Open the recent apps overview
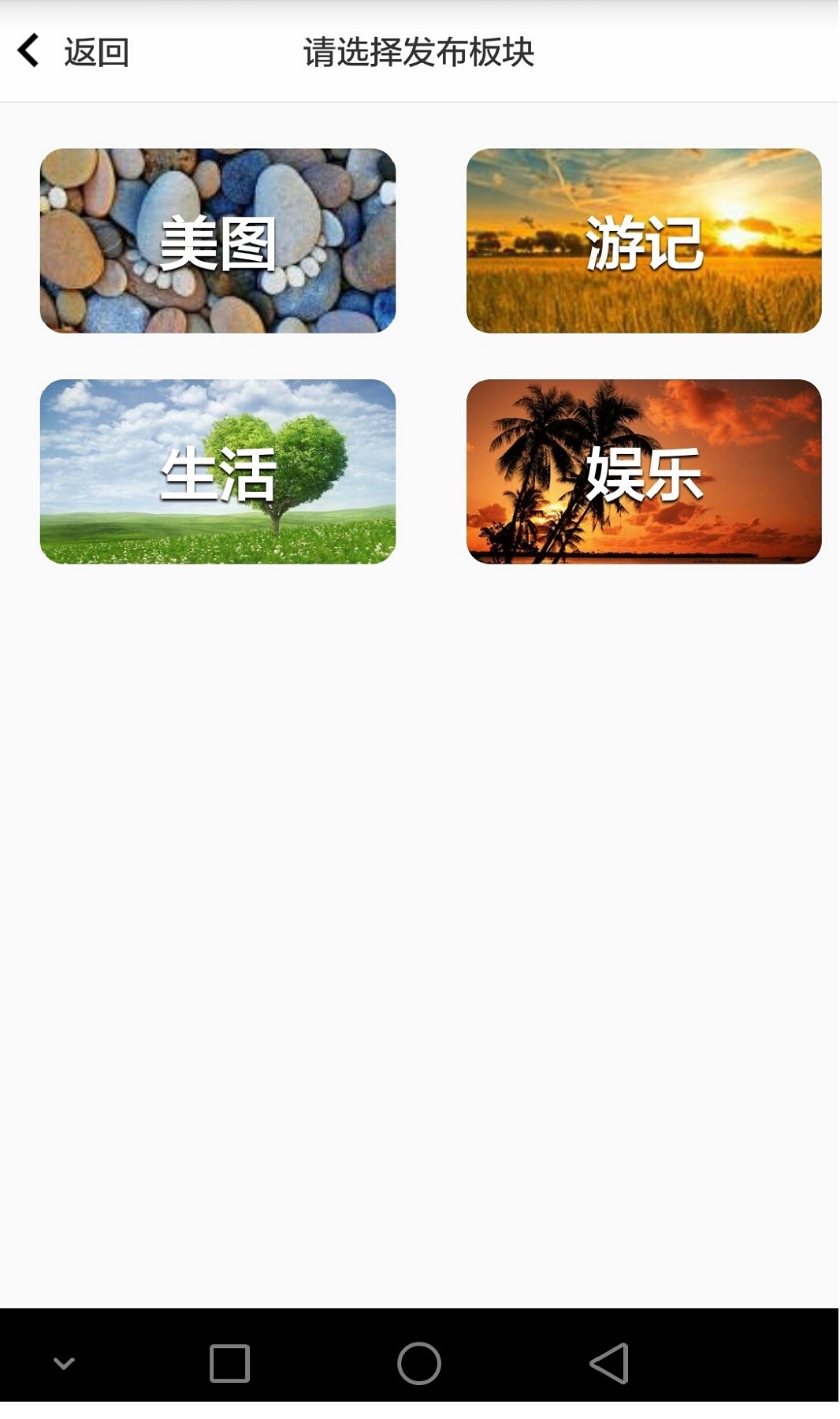The image size is (840, 1419). (229, 1363)
